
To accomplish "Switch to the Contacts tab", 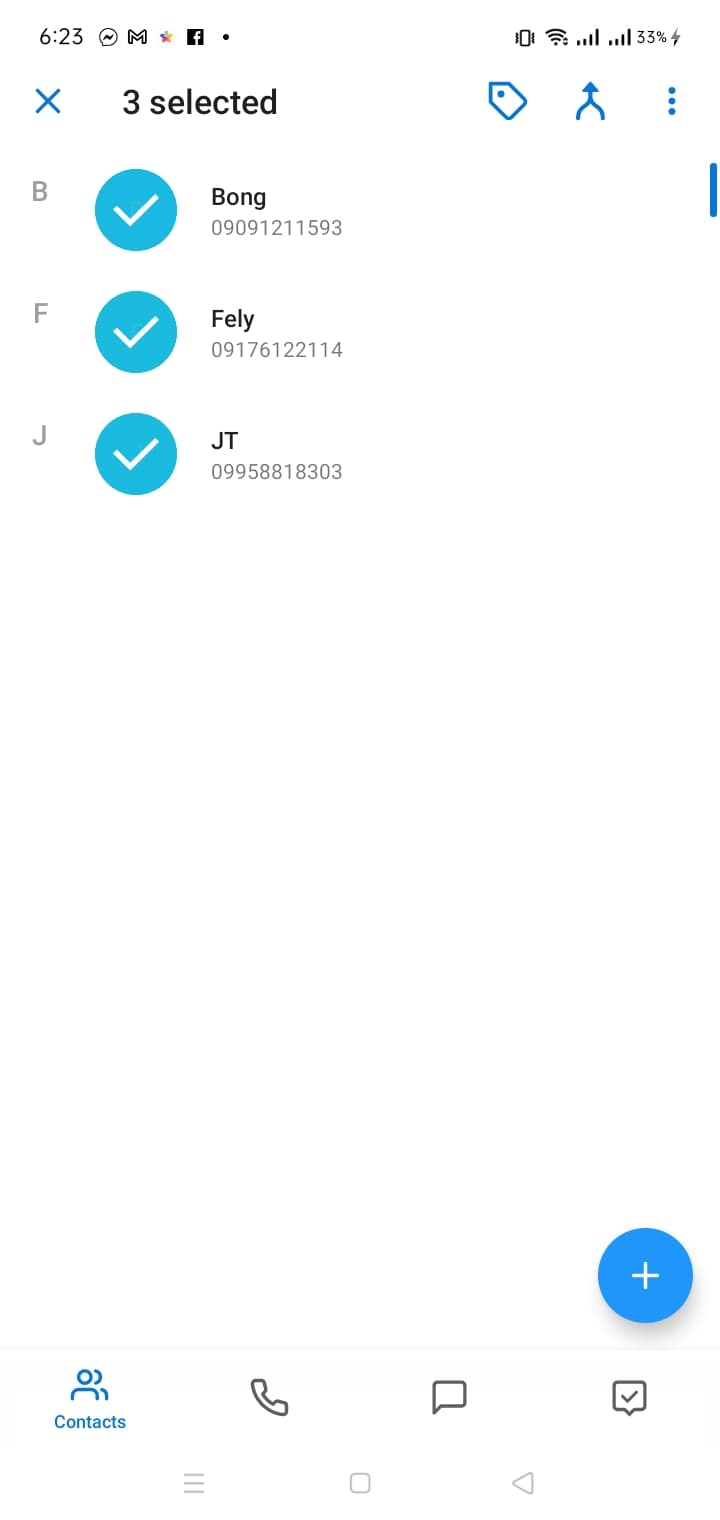I will (90, 1399).
